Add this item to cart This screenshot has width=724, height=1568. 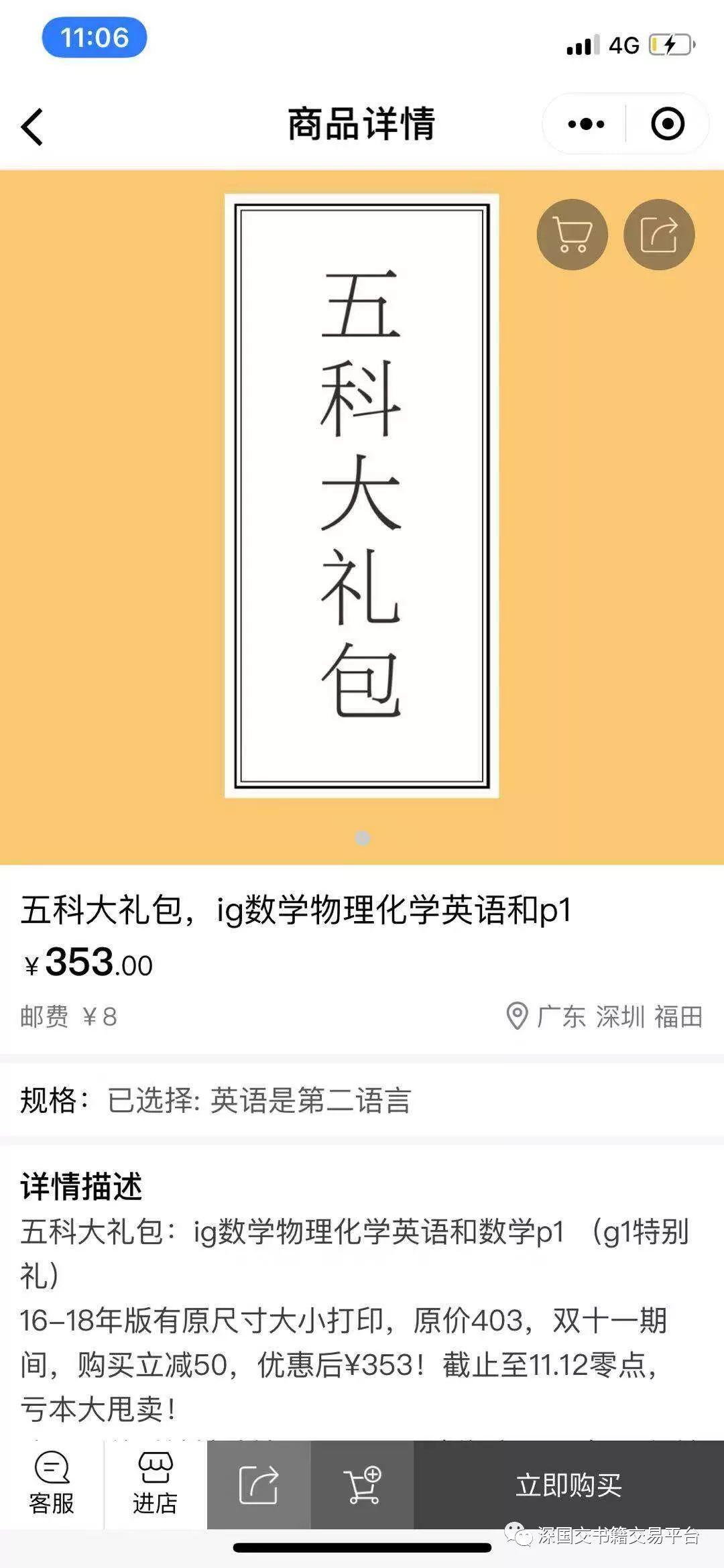pos(362,1485)
